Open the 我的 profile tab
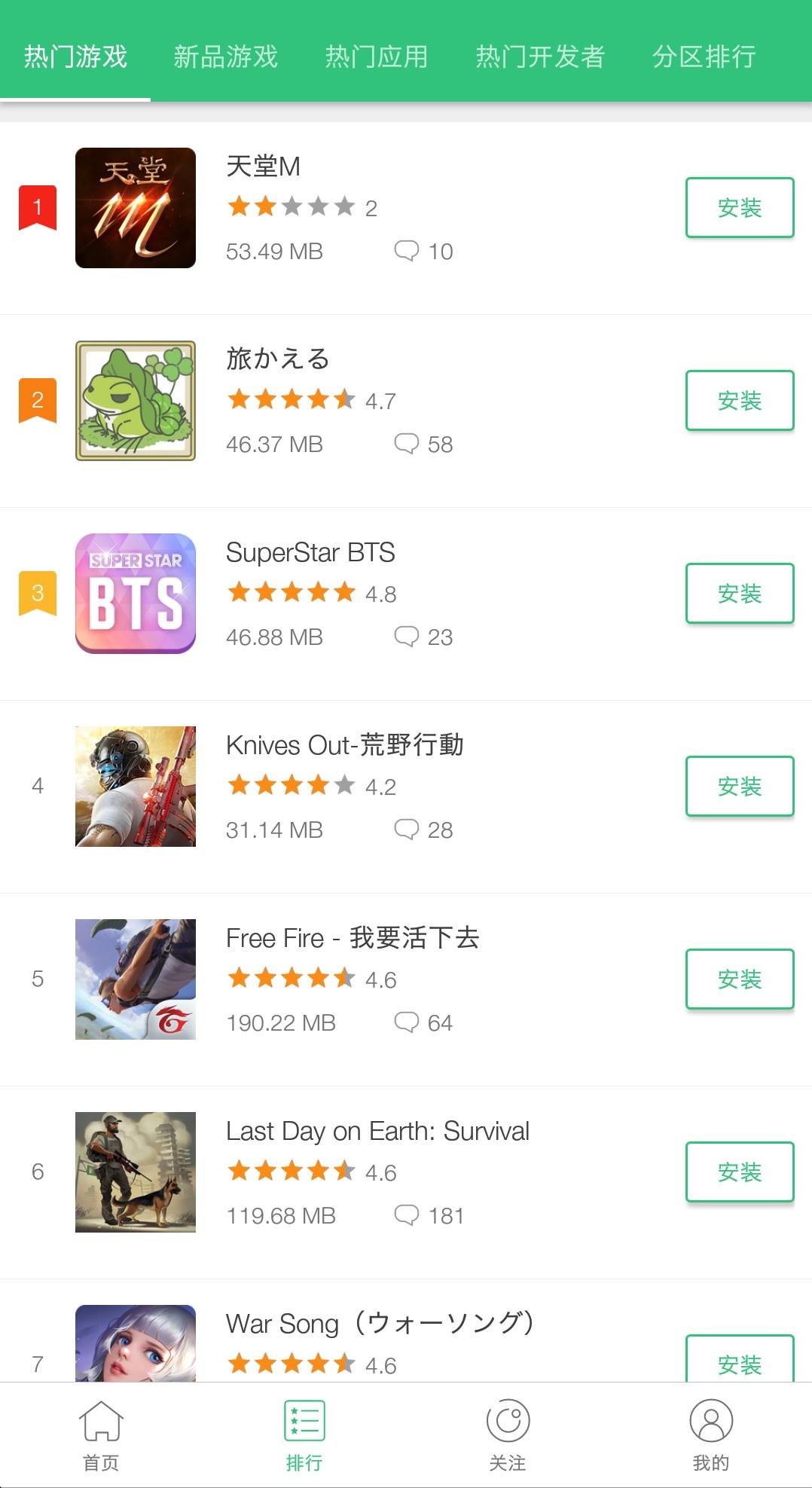This screenshot has height=1488, width=812. (x=710, y=1435)
